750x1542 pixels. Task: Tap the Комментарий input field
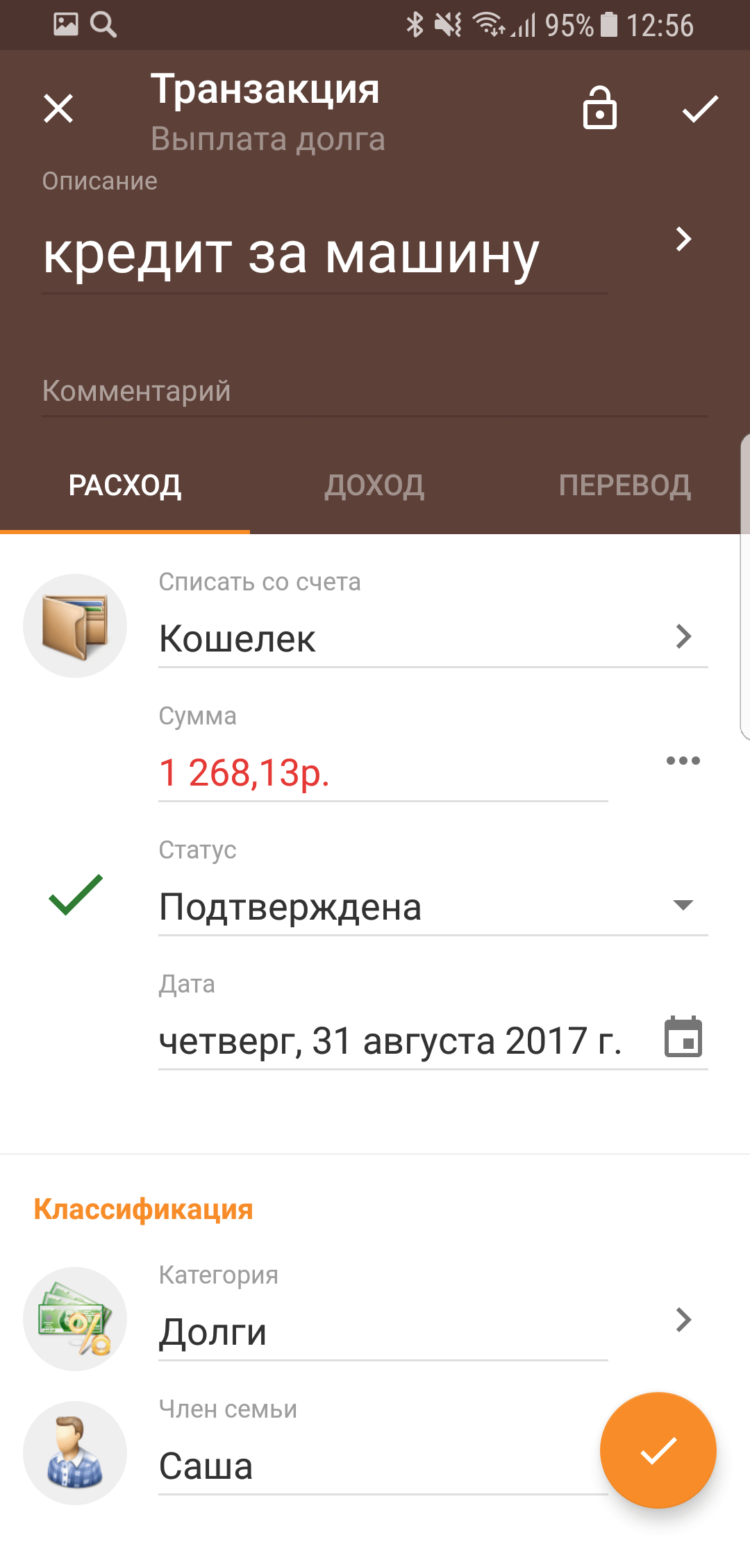tap(374, 391)
